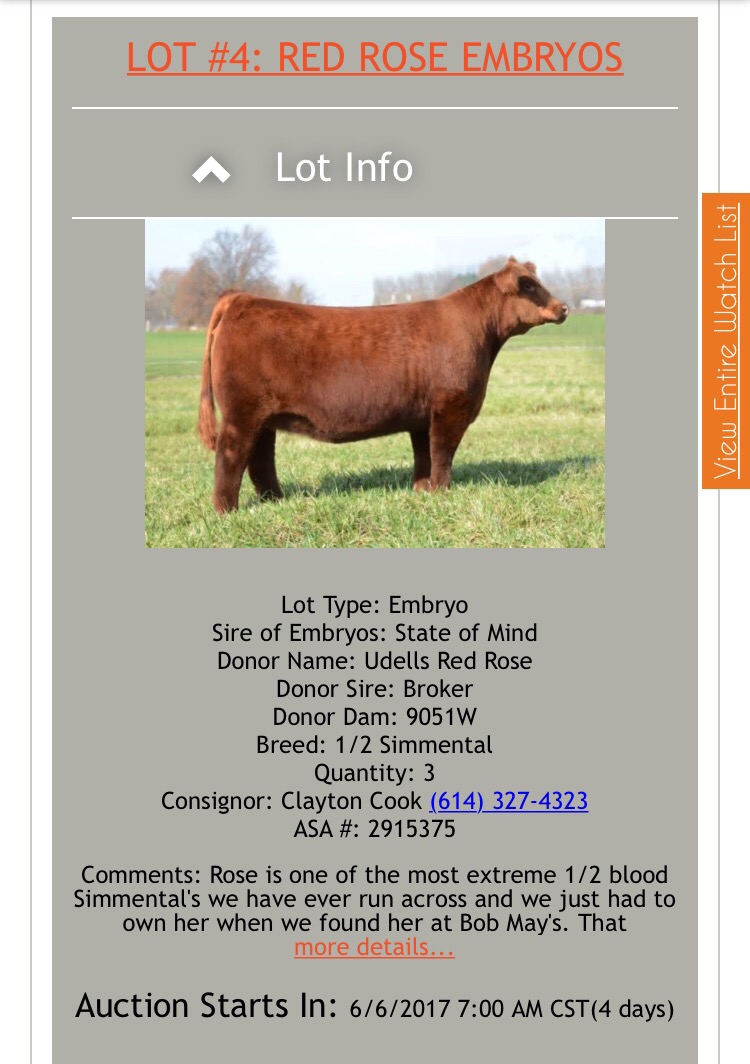Screen dimensions: 750x1064
Task: Show more details of the comments
Action: [374, 947]
